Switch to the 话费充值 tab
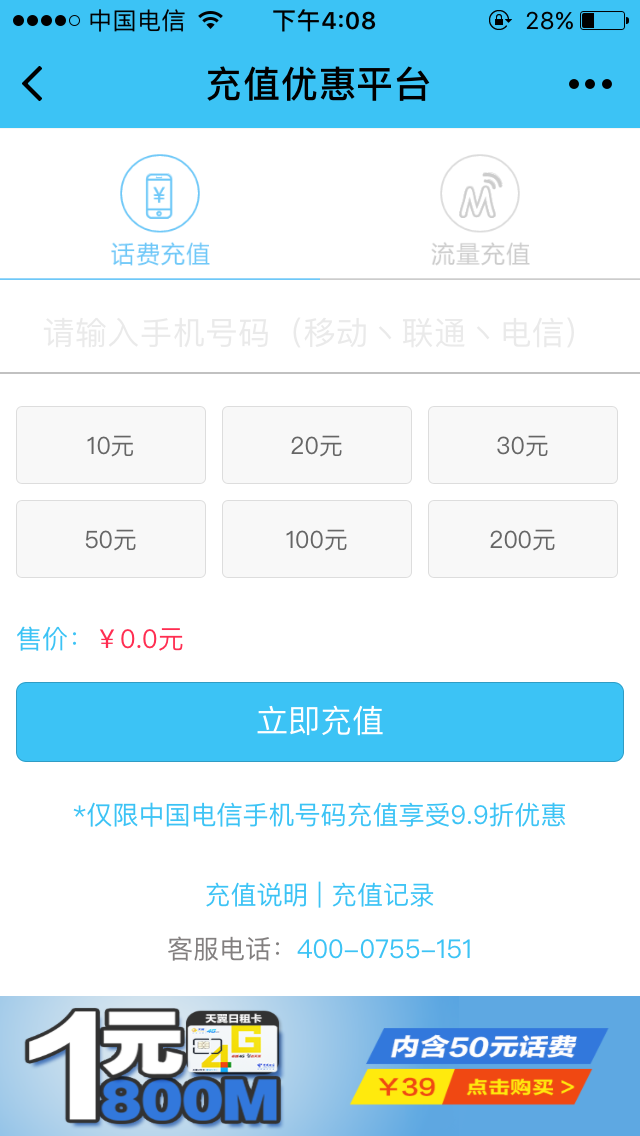This screenshot has width=640, height=1136. pyautogui.click(x=160, y=211)
